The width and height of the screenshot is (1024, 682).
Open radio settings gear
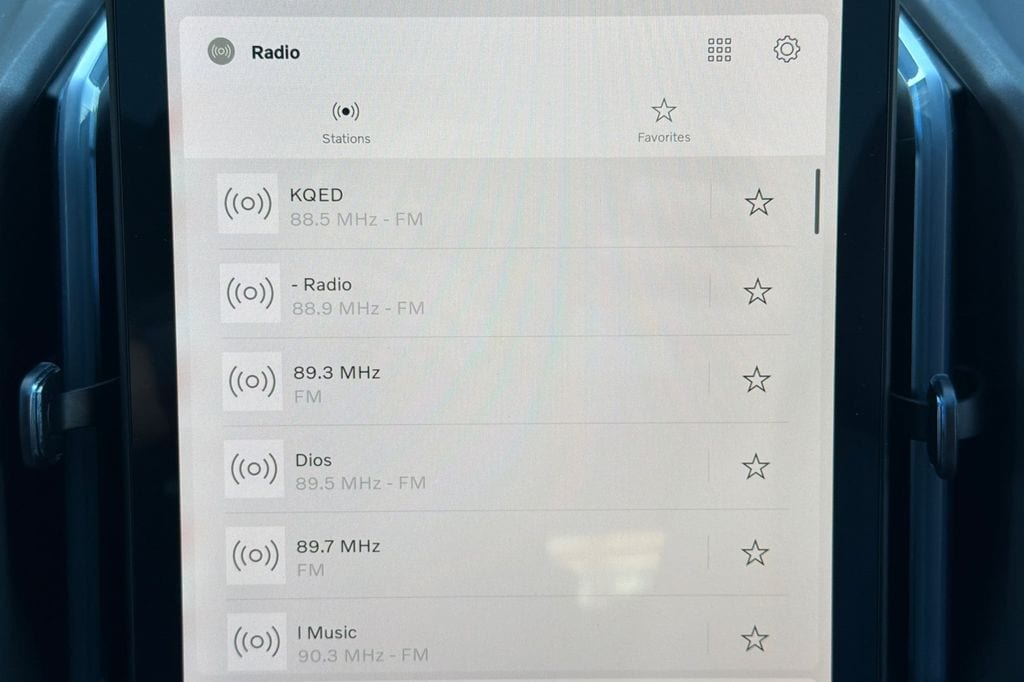[786, 49]
